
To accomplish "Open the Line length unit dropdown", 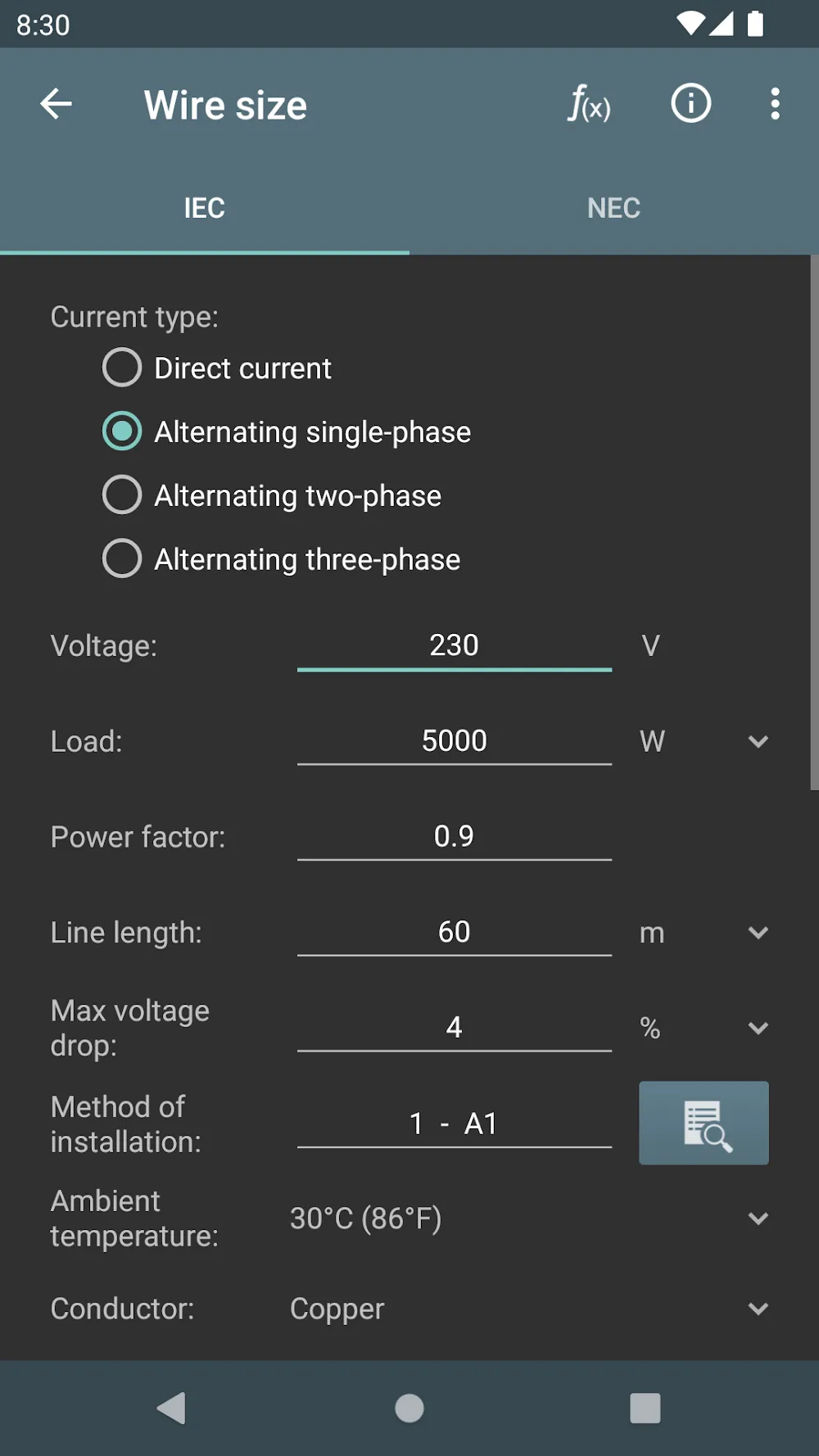I will (703, 933).
